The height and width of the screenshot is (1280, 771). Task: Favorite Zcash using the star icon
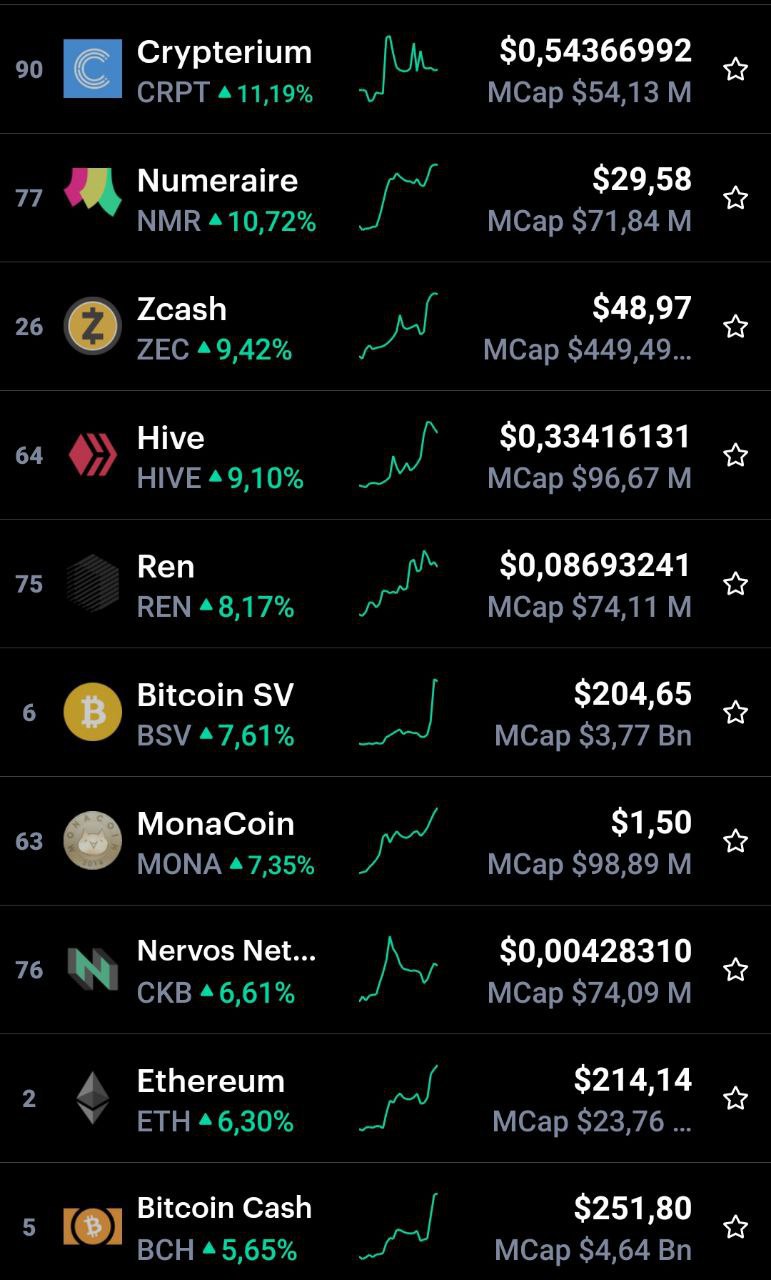pos(735,326)
